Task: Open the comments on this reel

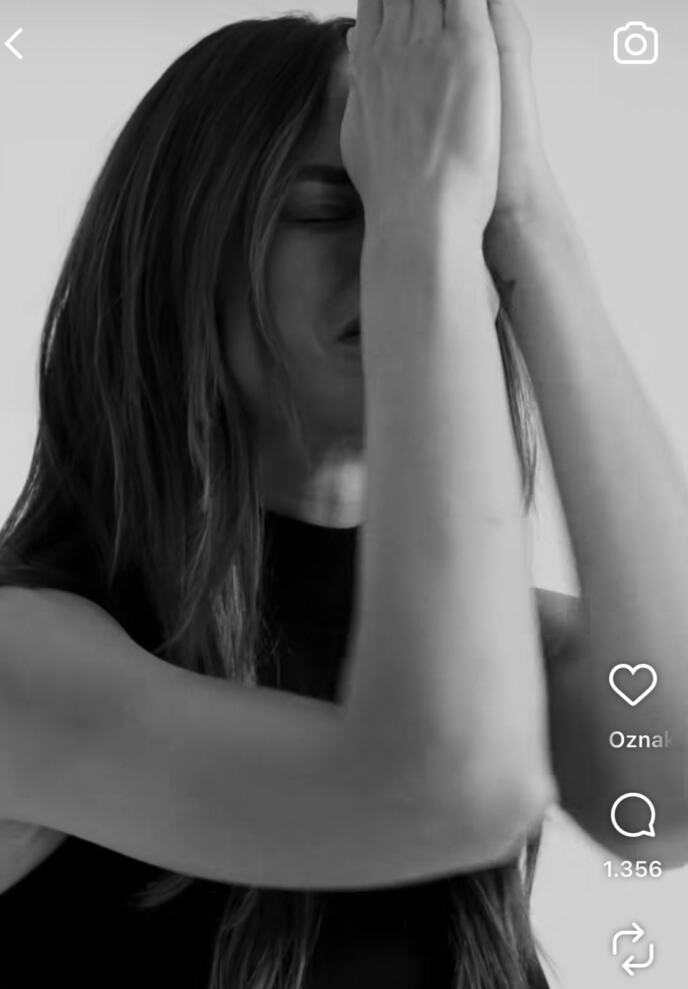Action: (632, 816)
